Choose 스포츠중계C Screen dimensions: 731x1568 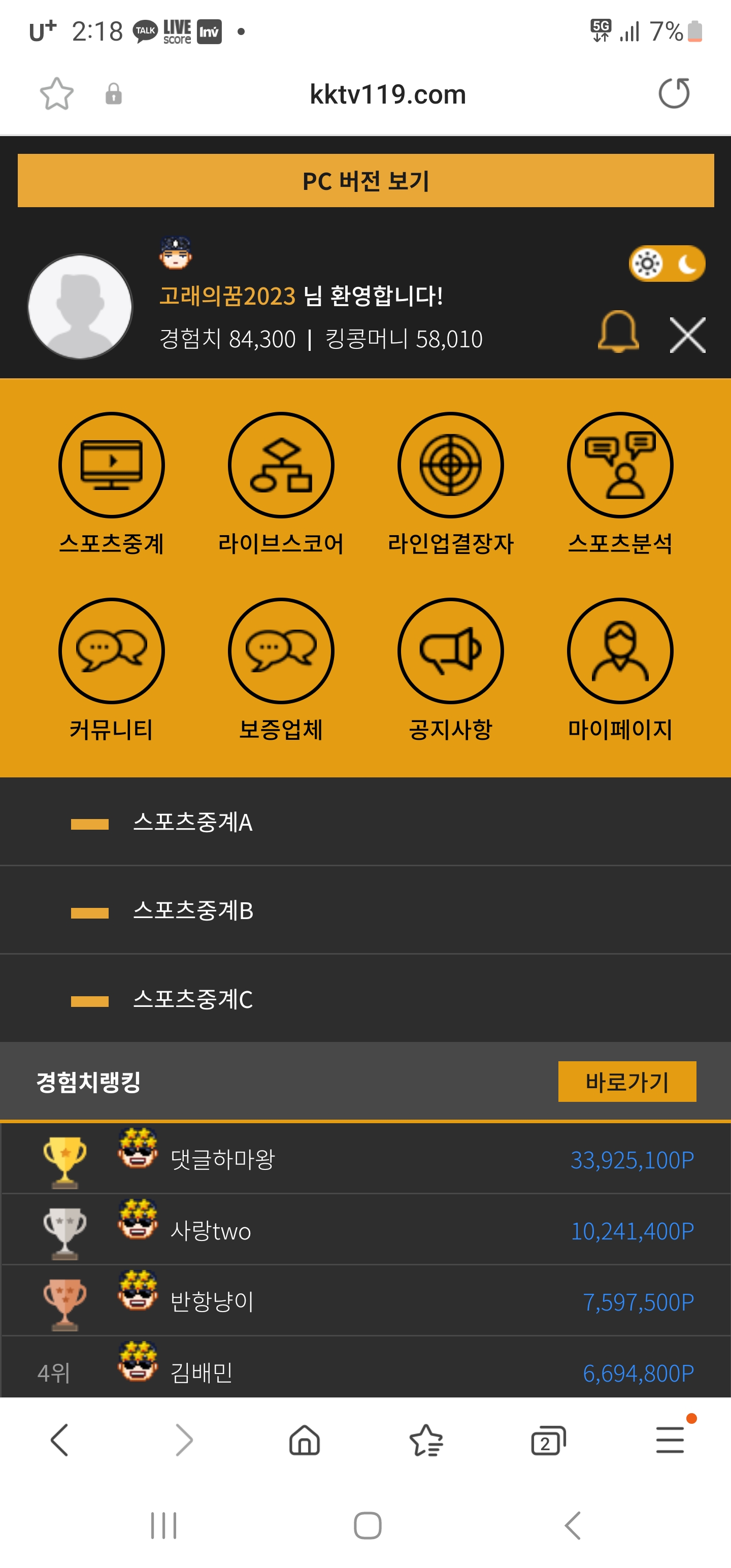(192, 999)
